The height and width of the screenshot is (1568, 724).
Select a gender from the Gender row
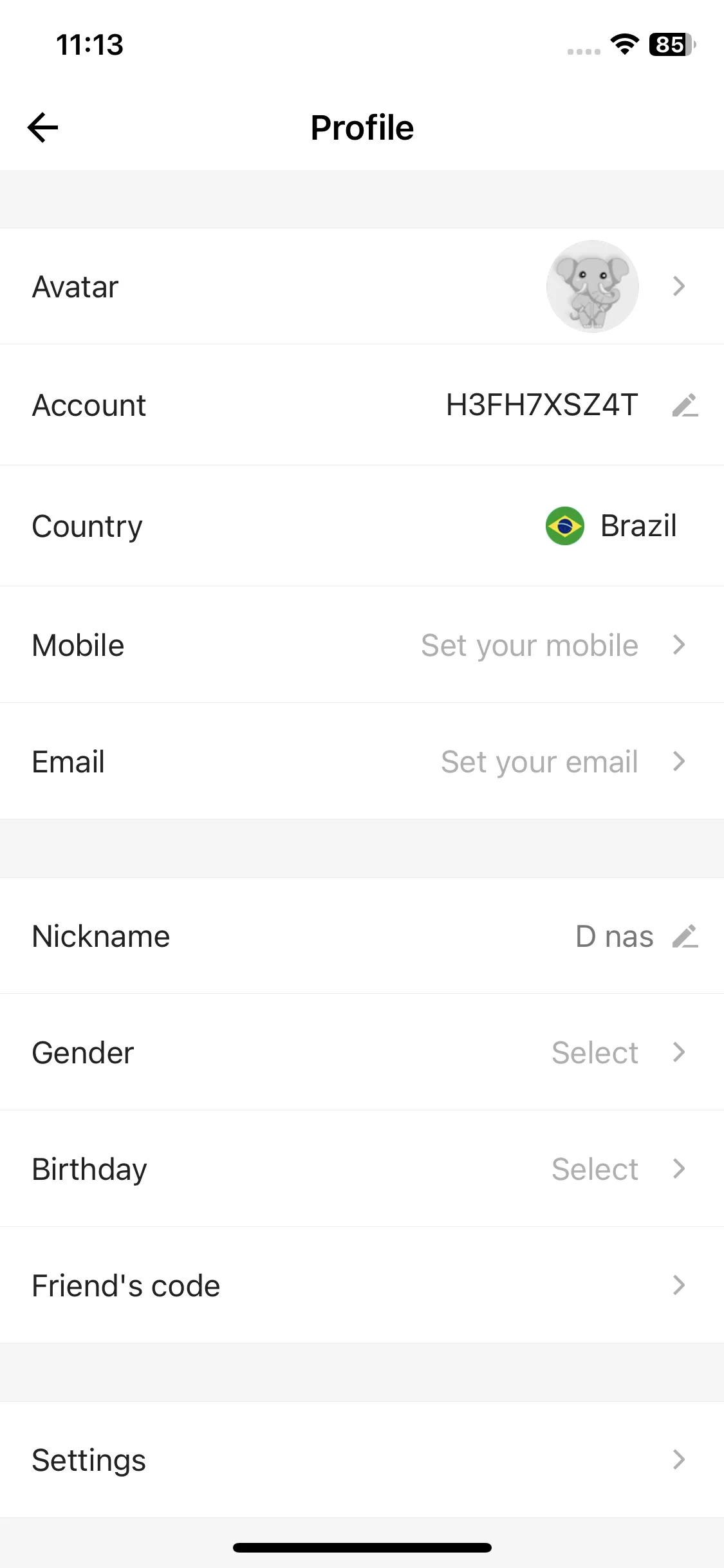pyautogui.click(x=362, y=1052)
